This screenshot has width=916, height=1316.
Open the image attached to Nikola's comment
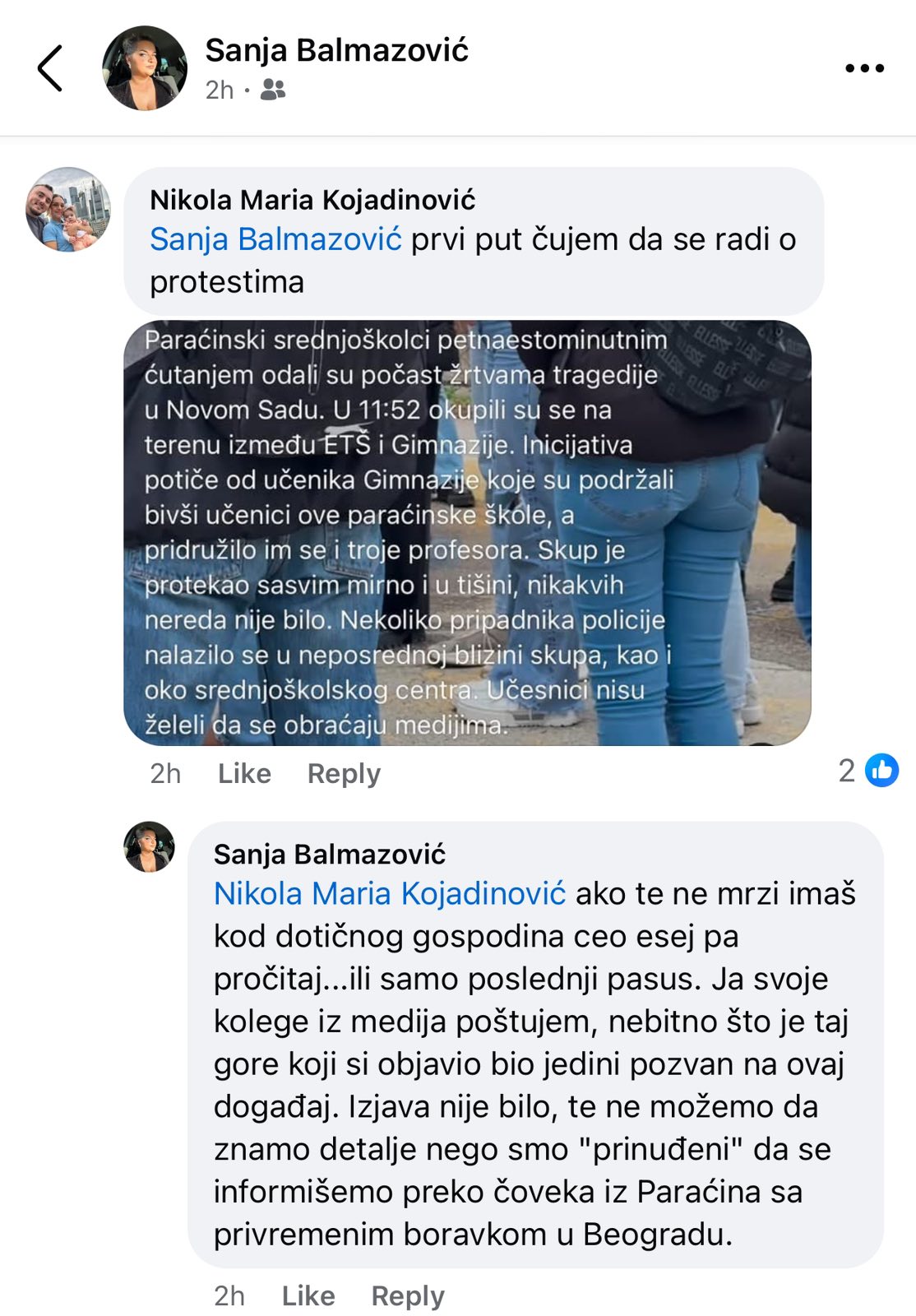pyautogui.click(x=467, y=533)
